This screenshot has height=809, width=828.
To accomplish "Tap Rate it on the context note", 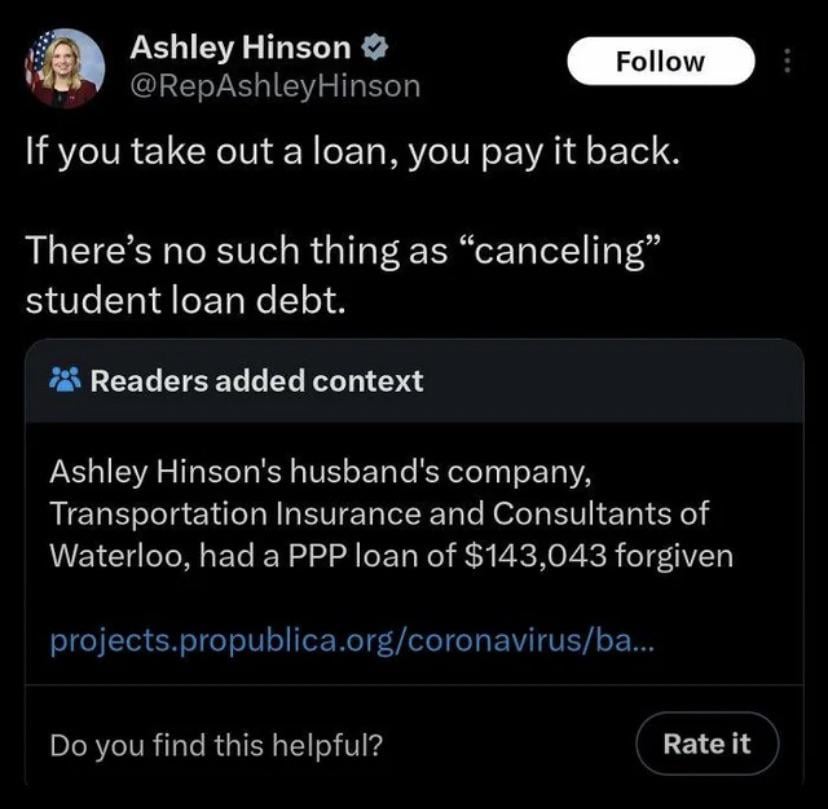I will (707, 743).
